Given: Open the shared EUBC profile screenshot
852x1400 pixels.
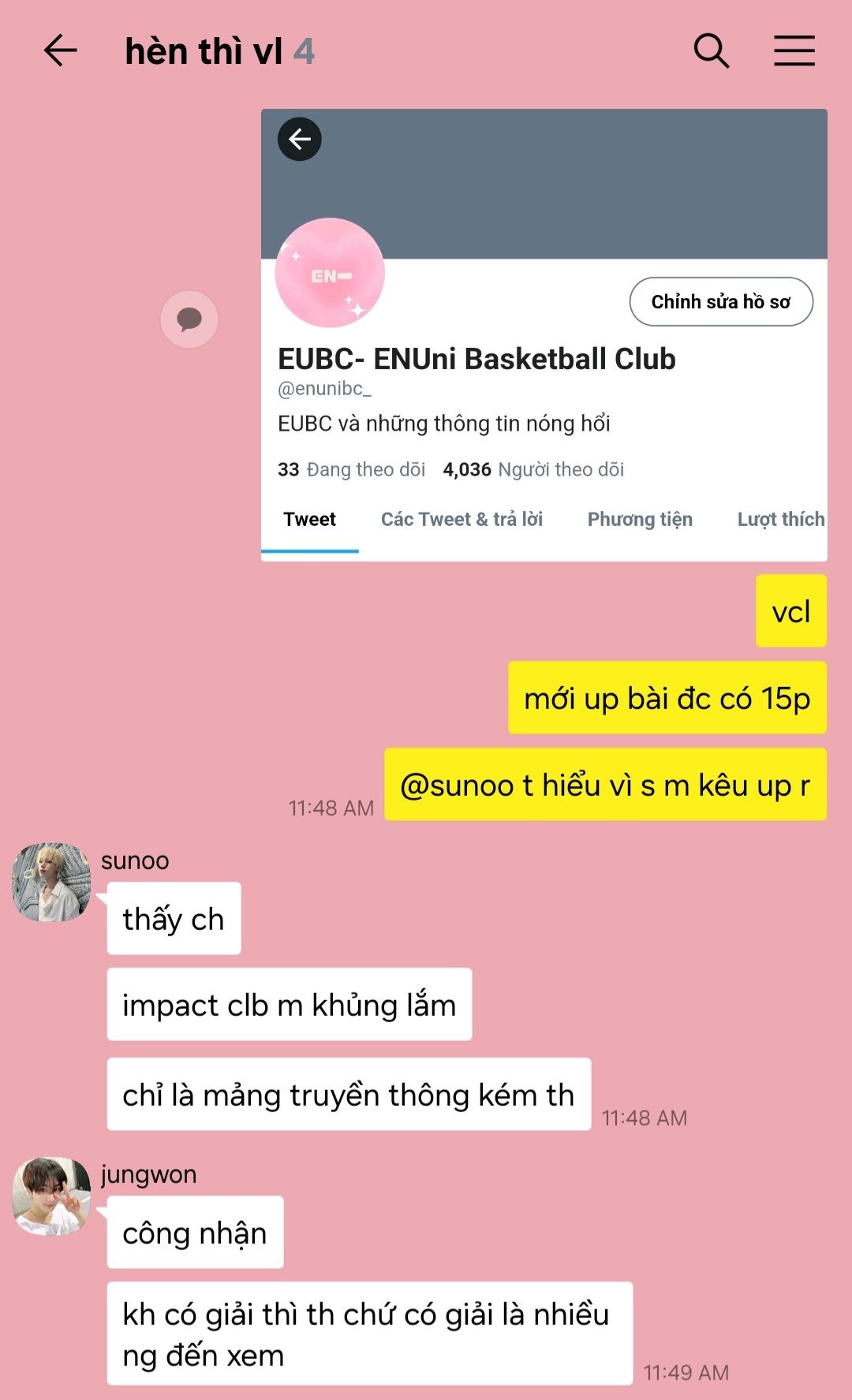Looking at the screenshot, I should [544, 335].
